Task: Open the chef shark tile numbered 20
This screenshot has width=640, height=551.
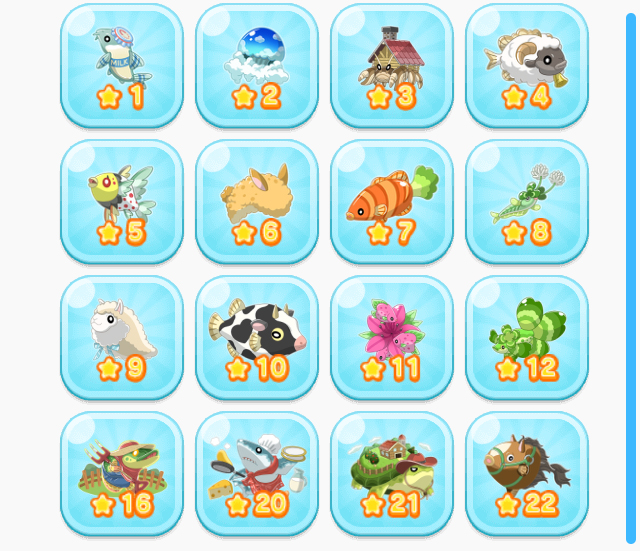Action: (257, 474)
